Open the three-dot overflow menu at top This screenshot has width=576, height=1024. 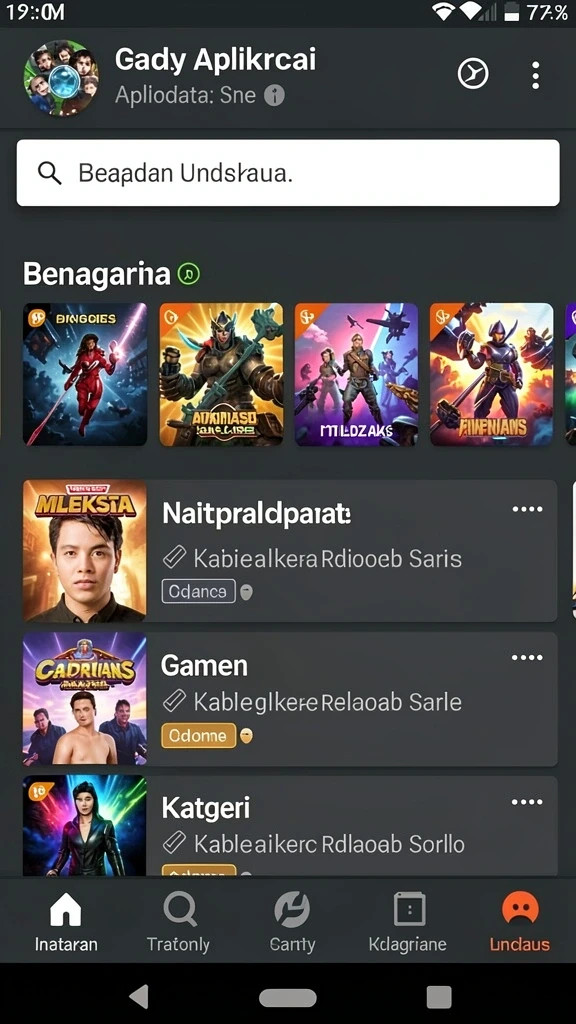pos(536,76)
